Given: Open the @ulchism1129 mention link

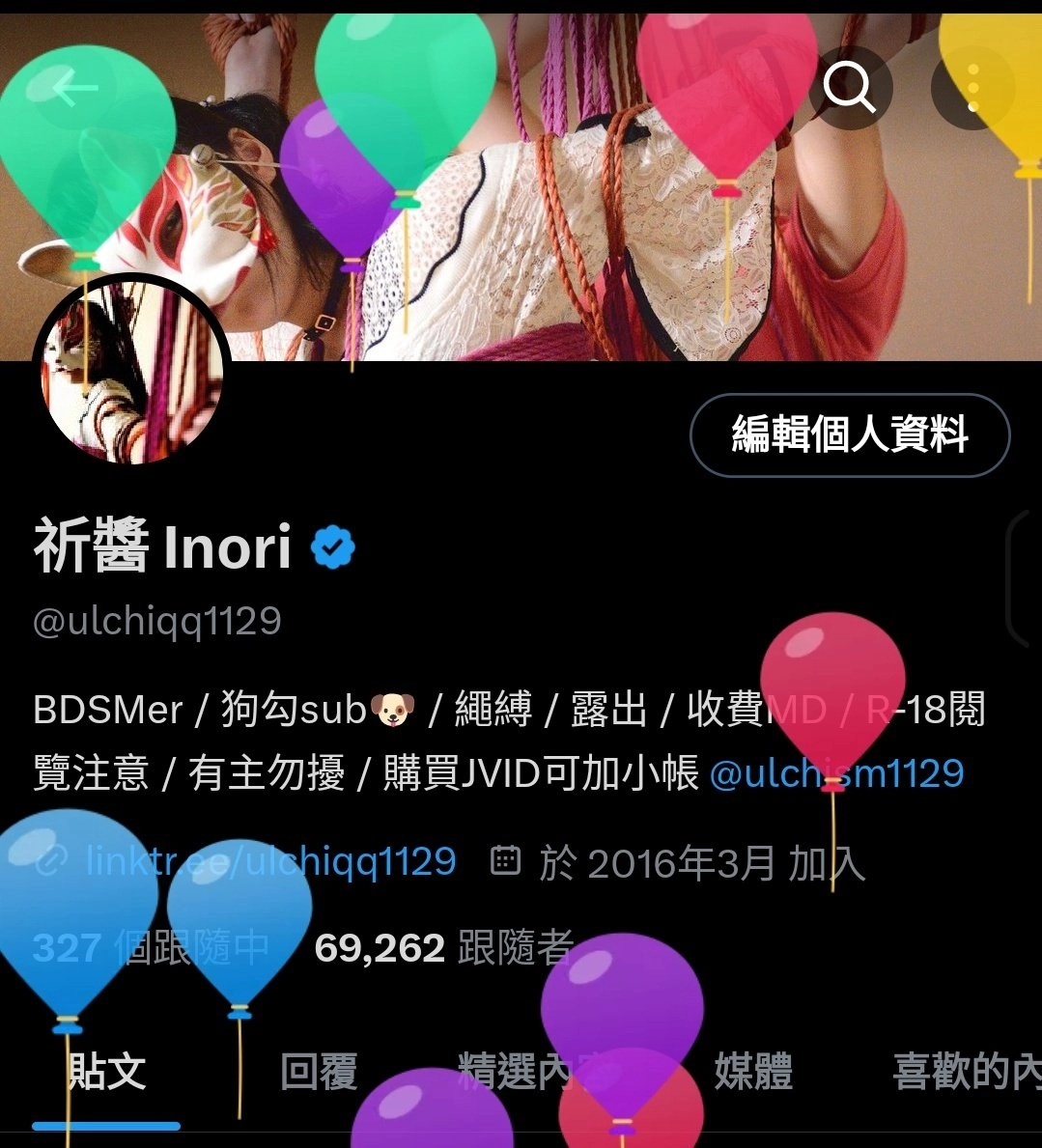Looking at the screenshot, I should pyautogui.click(x=836, y=773).
